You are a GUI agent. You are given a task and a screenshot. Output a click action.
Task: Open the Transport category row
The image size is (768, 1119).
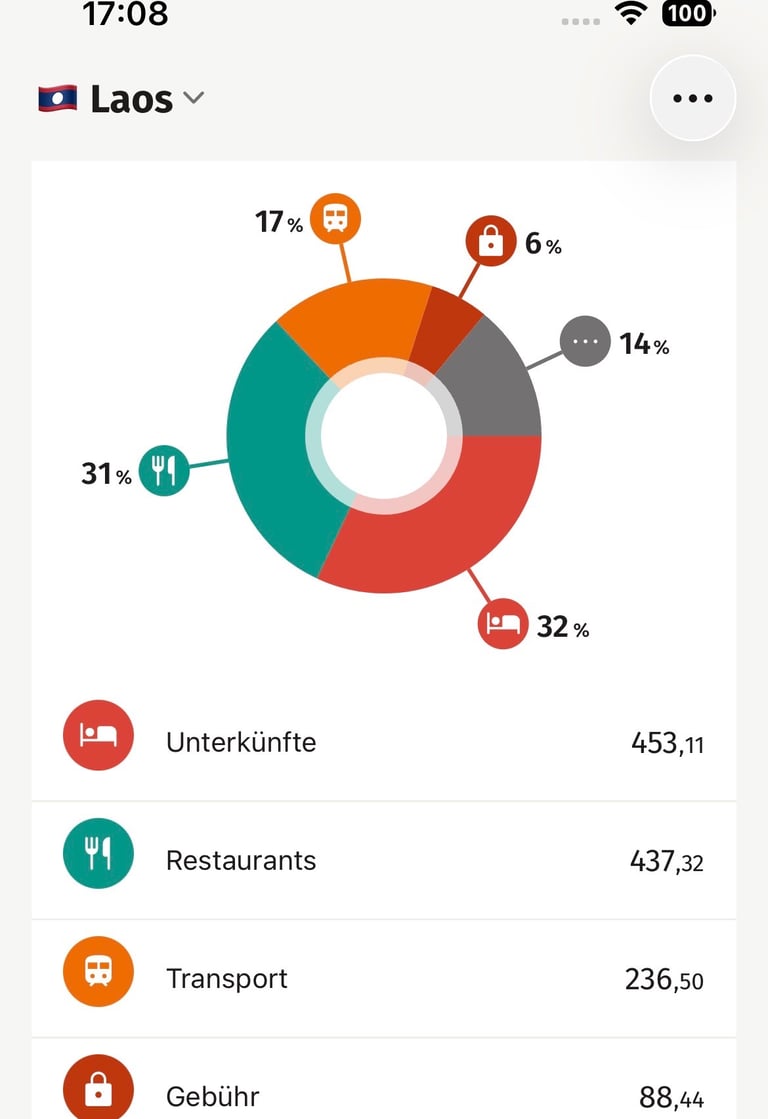[x=384, y=978]
